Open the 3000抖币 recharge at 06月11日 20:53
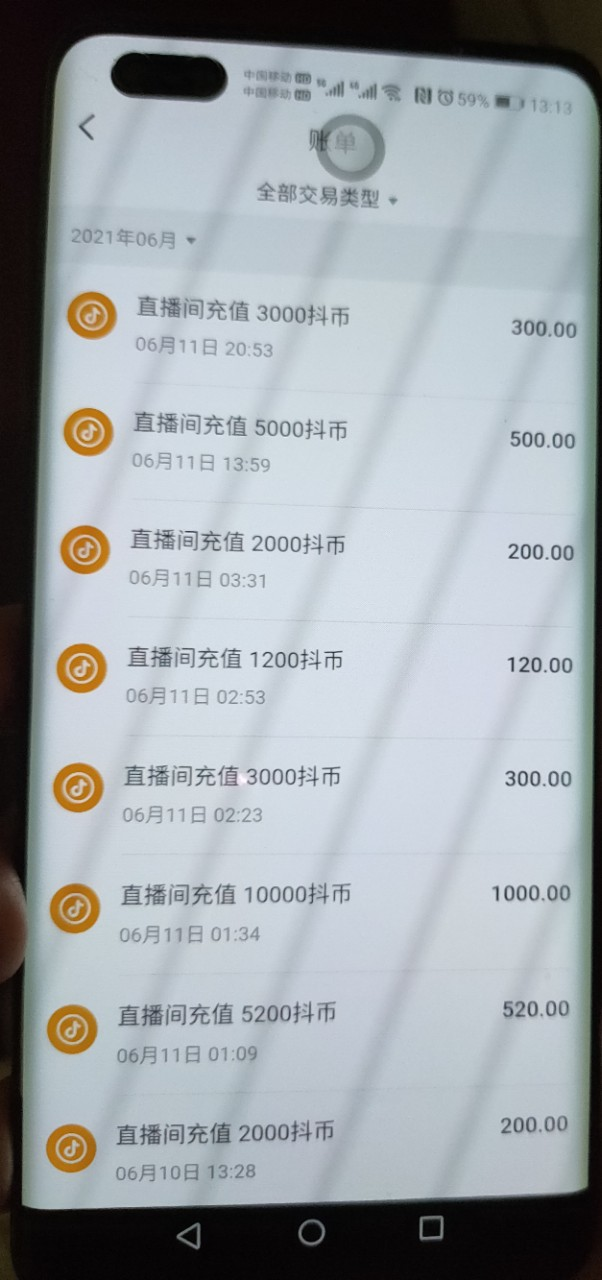This screenshot has height=1280, width=602. (x=321, y=325)
